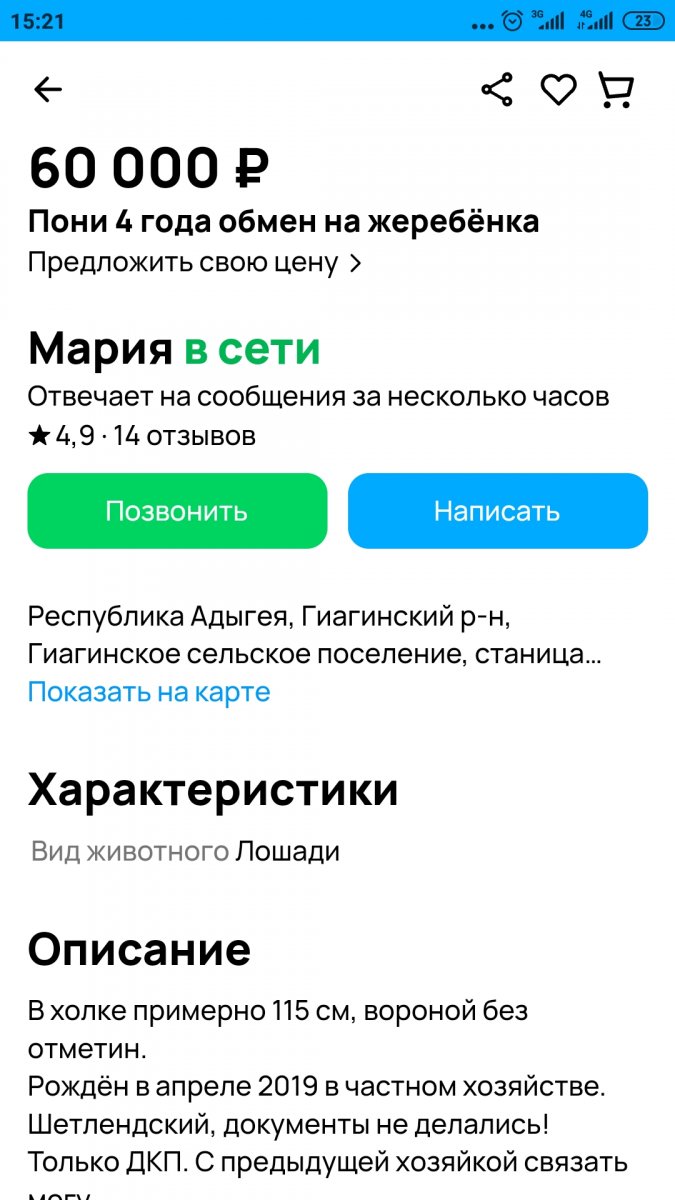Viewport: 675px width, 1200px height.
Task: Open seller Мария's profile
Action: [100, 349]
